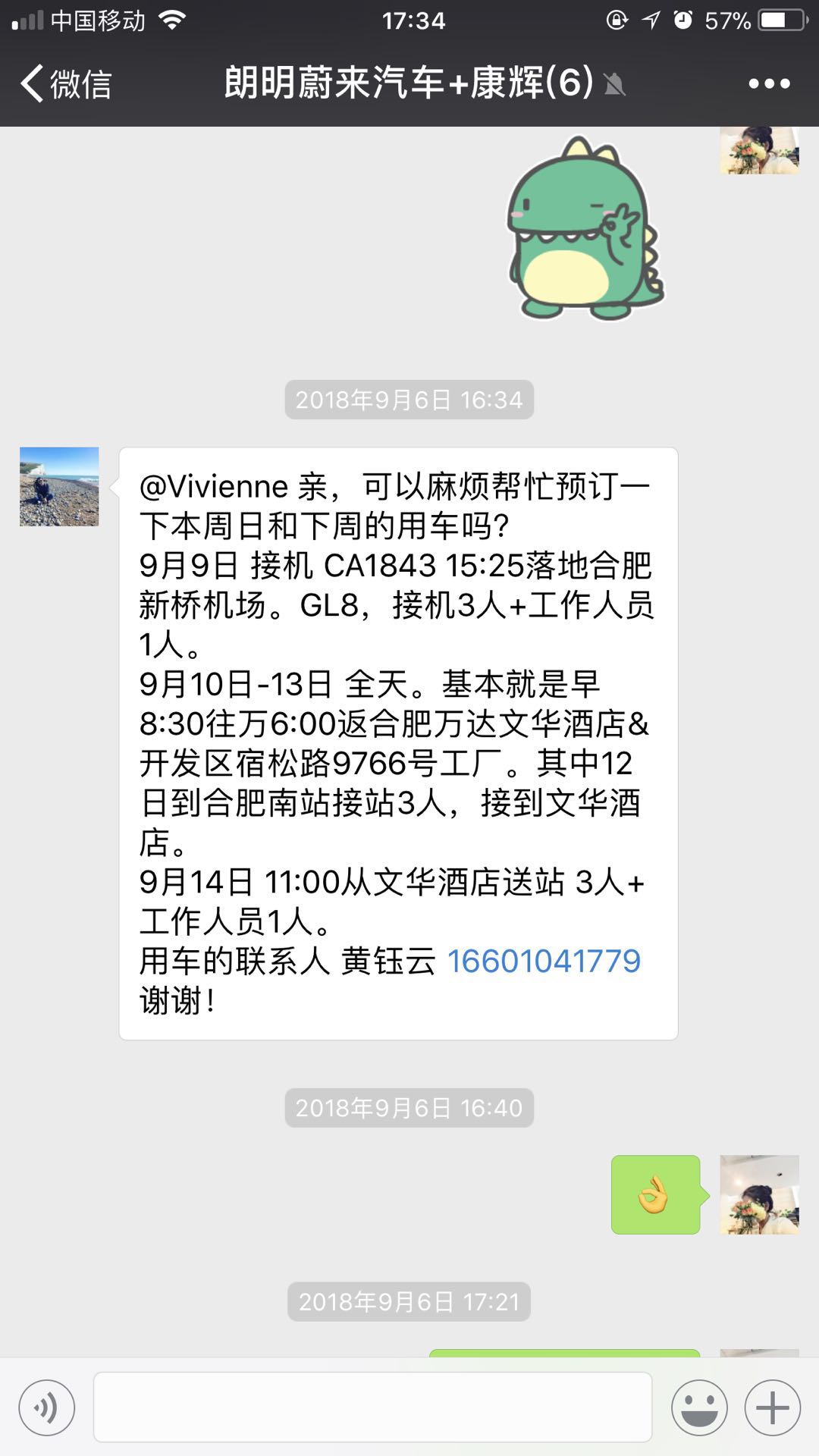The image size is (819, 1456).
Task: Tap the phone number 16601041779 link
Action: click(x=544, y=961)
